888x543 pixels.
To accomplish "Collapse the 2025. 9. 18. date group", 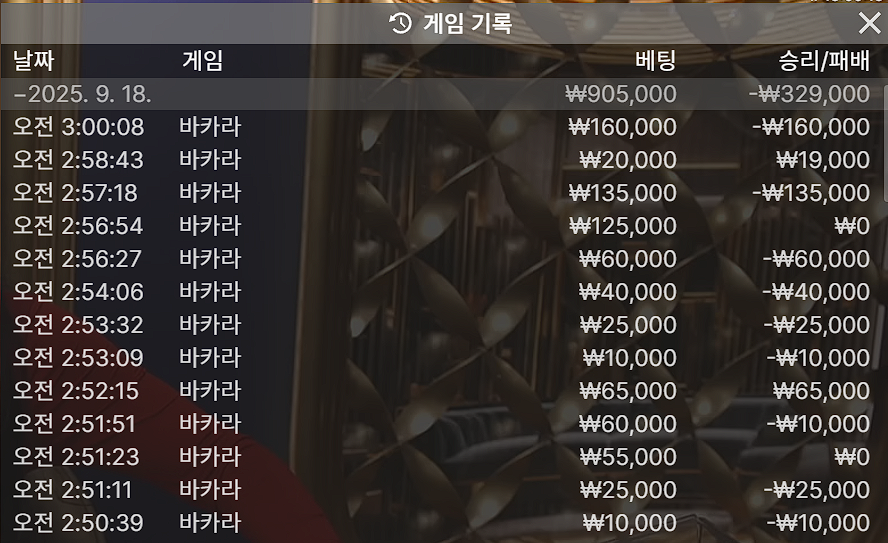I will pos(82,94).
